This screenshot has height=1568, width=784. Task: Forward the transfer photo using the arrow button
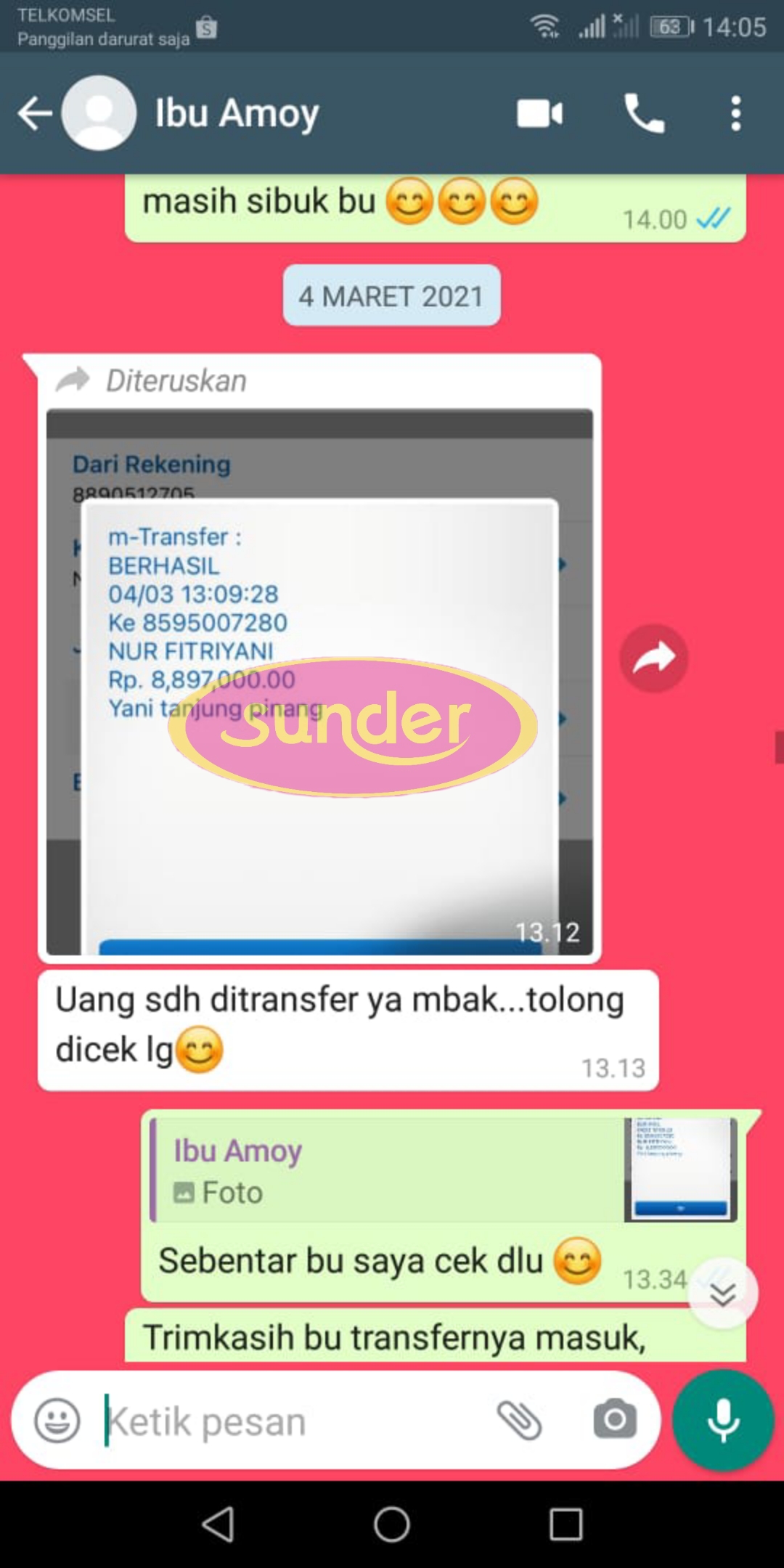point(653,658)
